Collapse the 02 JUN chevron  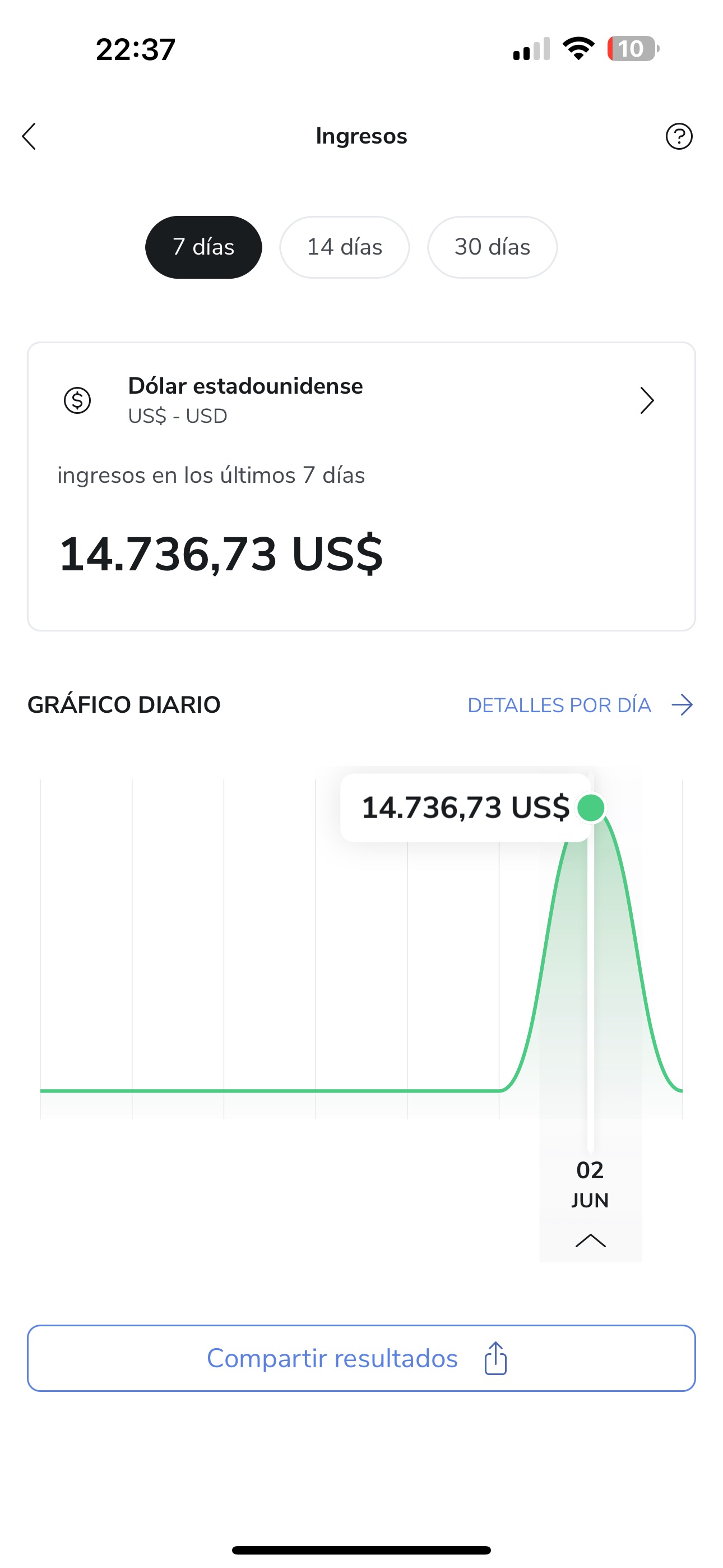pos(590,1240)
